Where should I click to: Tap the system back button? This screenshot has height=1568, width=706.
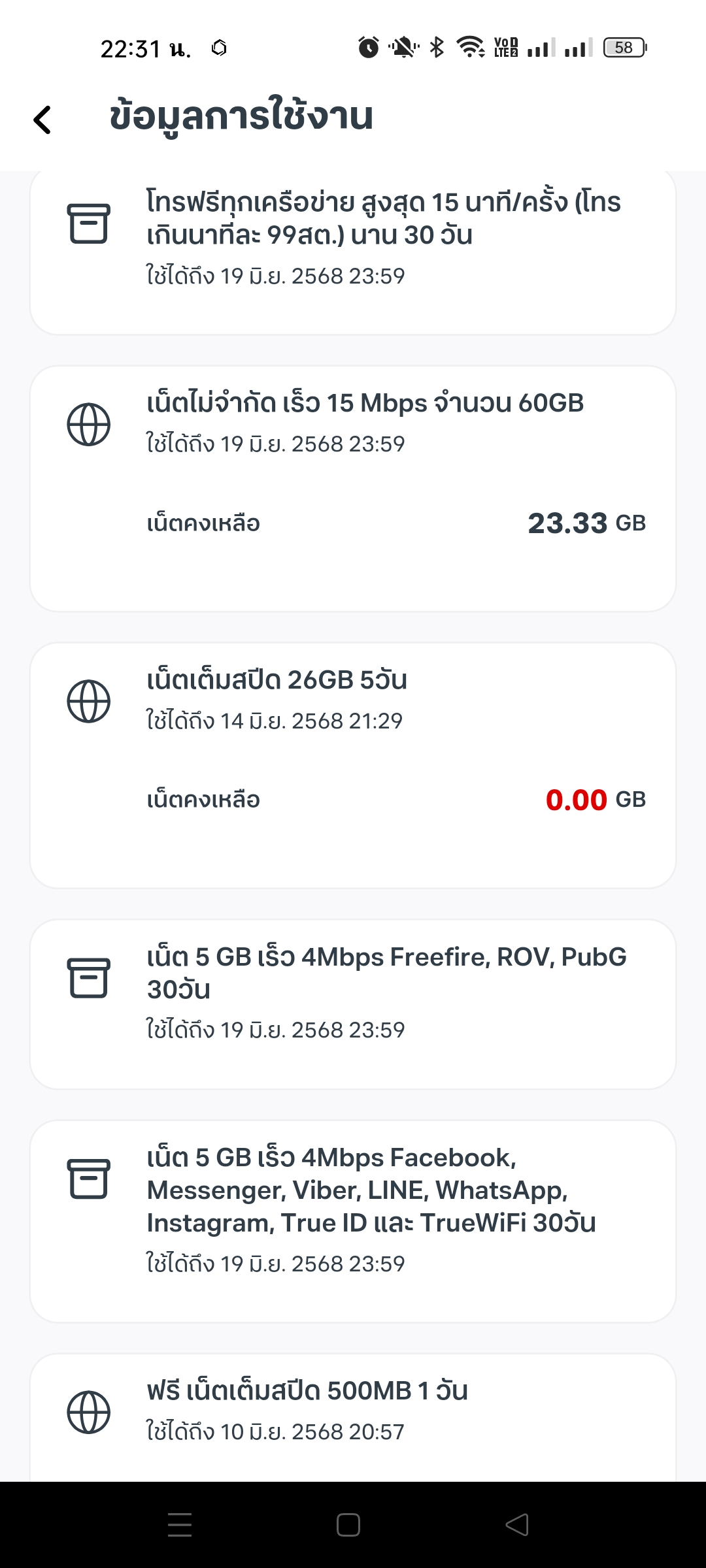click(x=517, y=1525)
